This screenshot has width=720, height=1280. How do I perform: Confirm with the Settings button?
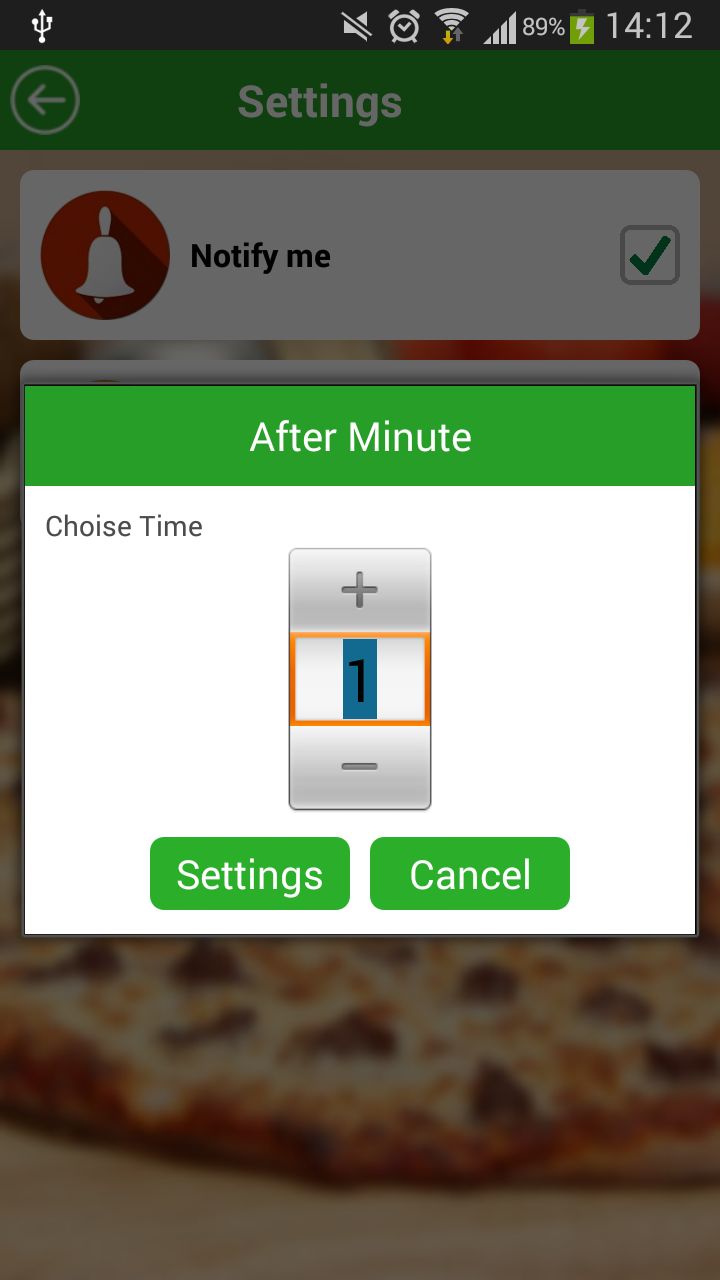coord(250,874)
